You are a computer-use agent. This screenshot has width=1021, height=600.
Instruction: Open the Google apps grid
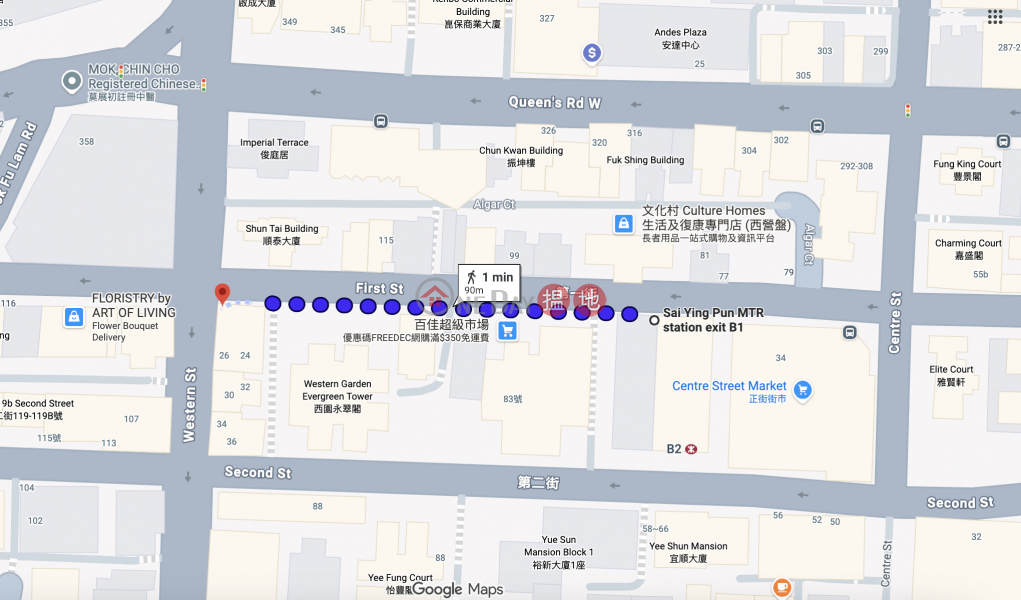(994, 17)
